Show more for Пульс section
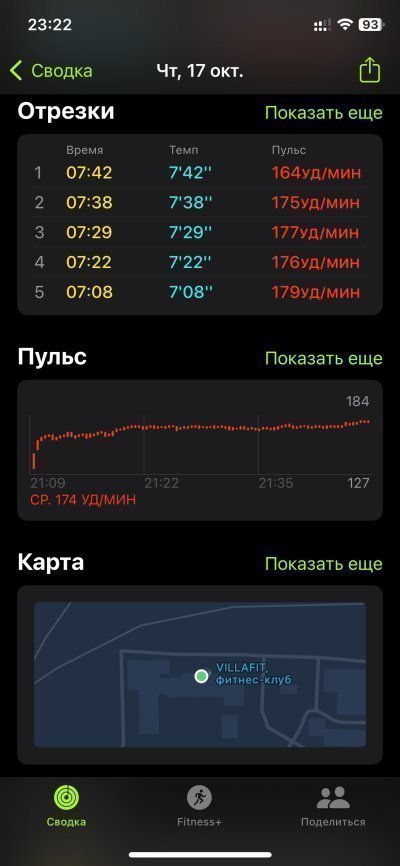The image size is (400, 866). pyautogui.click(x=323, y=358)
